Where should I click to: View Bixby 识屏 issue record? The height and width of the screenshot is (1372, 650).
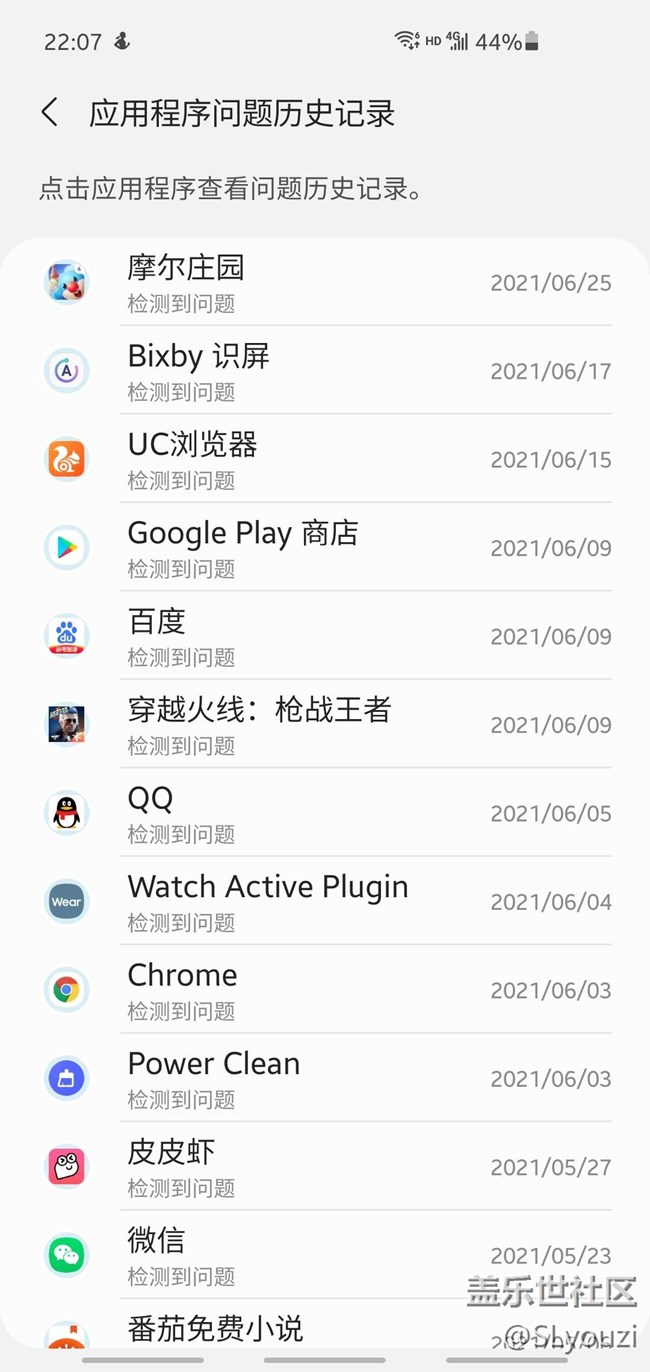point(325,370)
